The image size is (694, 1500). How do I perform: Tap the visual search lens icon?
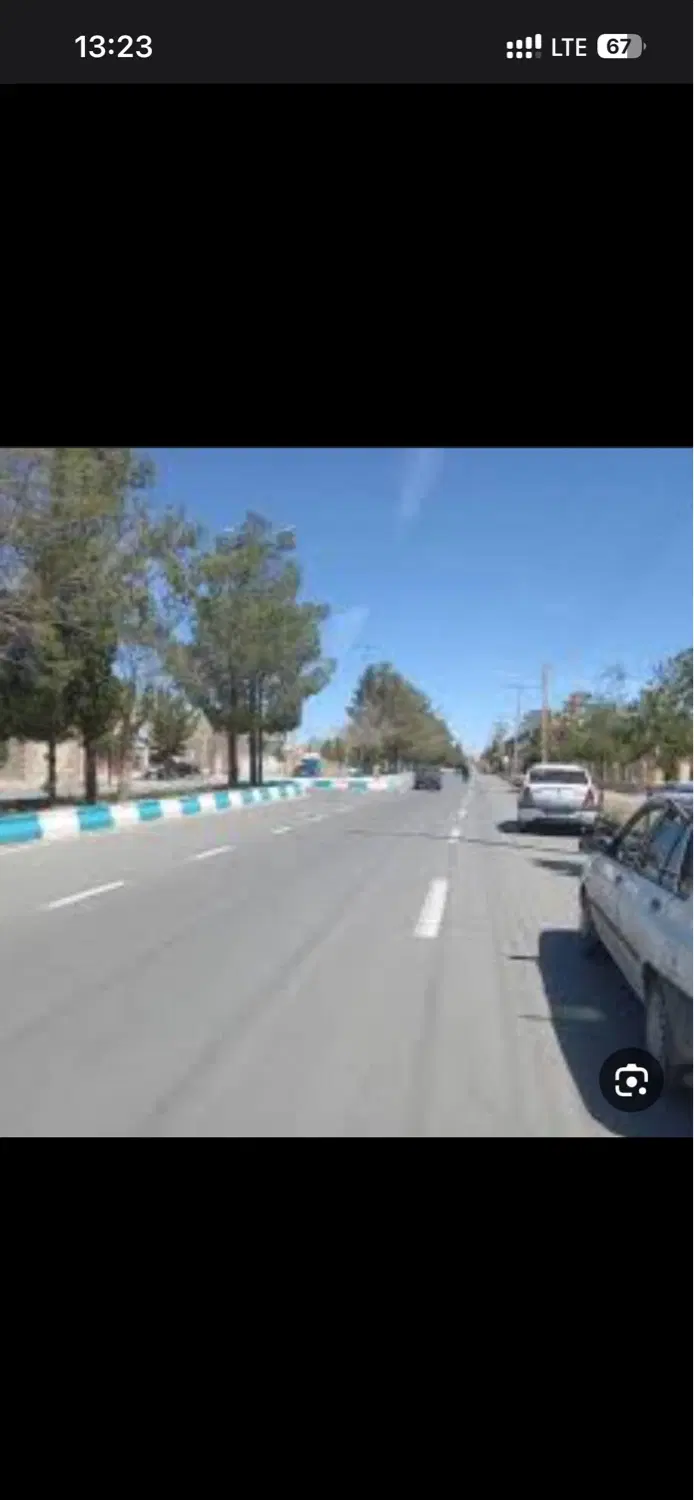631,1080
